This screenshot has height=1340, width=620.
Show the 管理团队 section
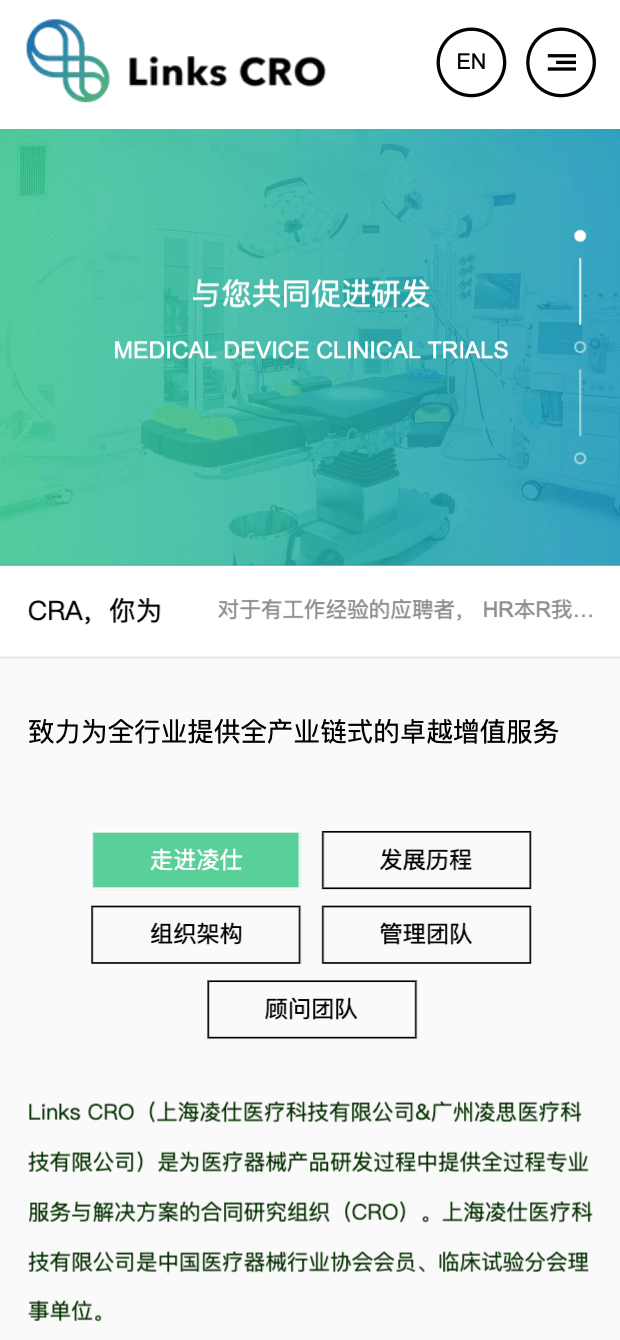point(426,935)
